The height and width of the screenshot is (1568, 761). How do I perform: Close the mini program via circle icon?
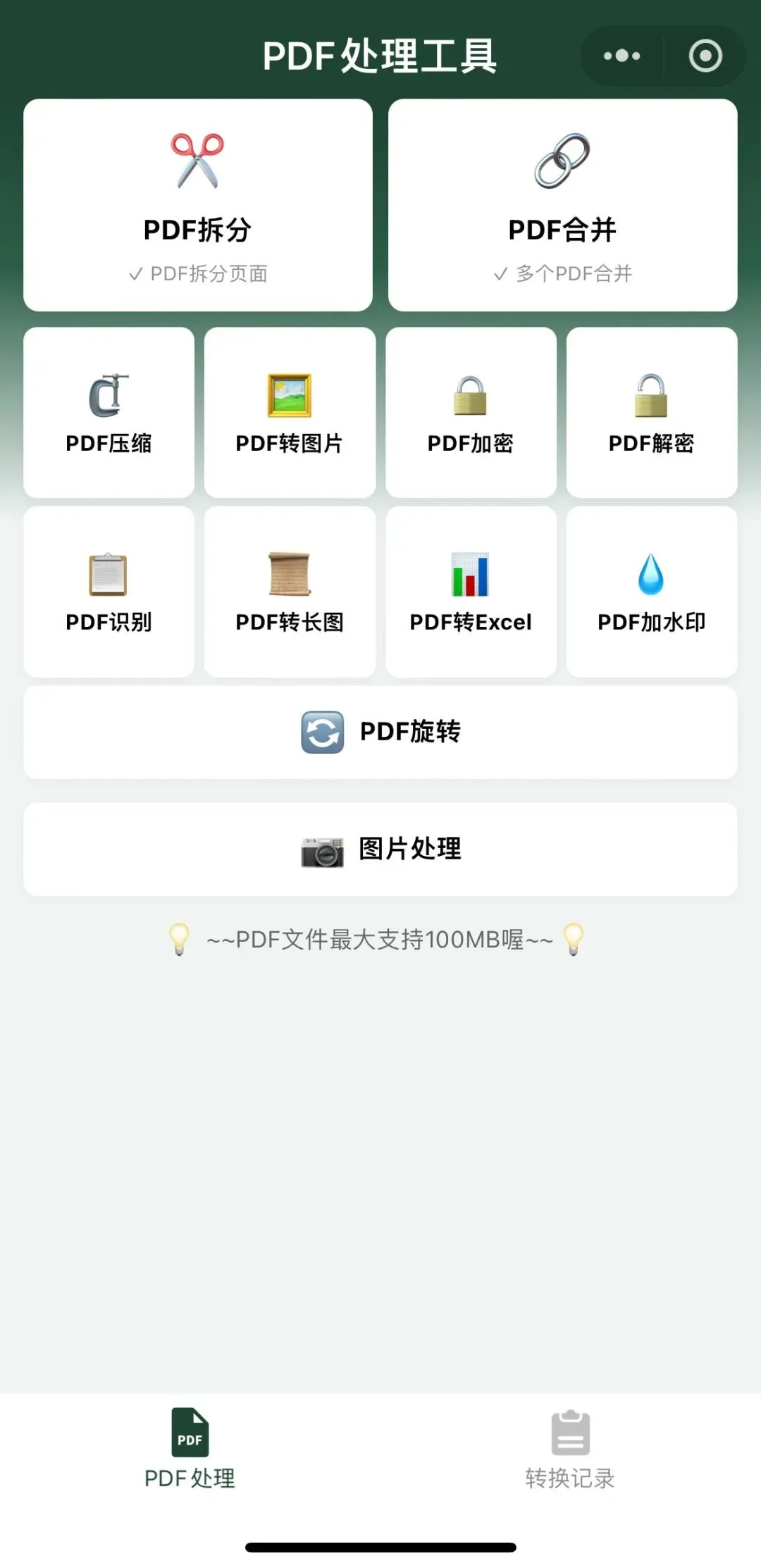coord(705,56)
